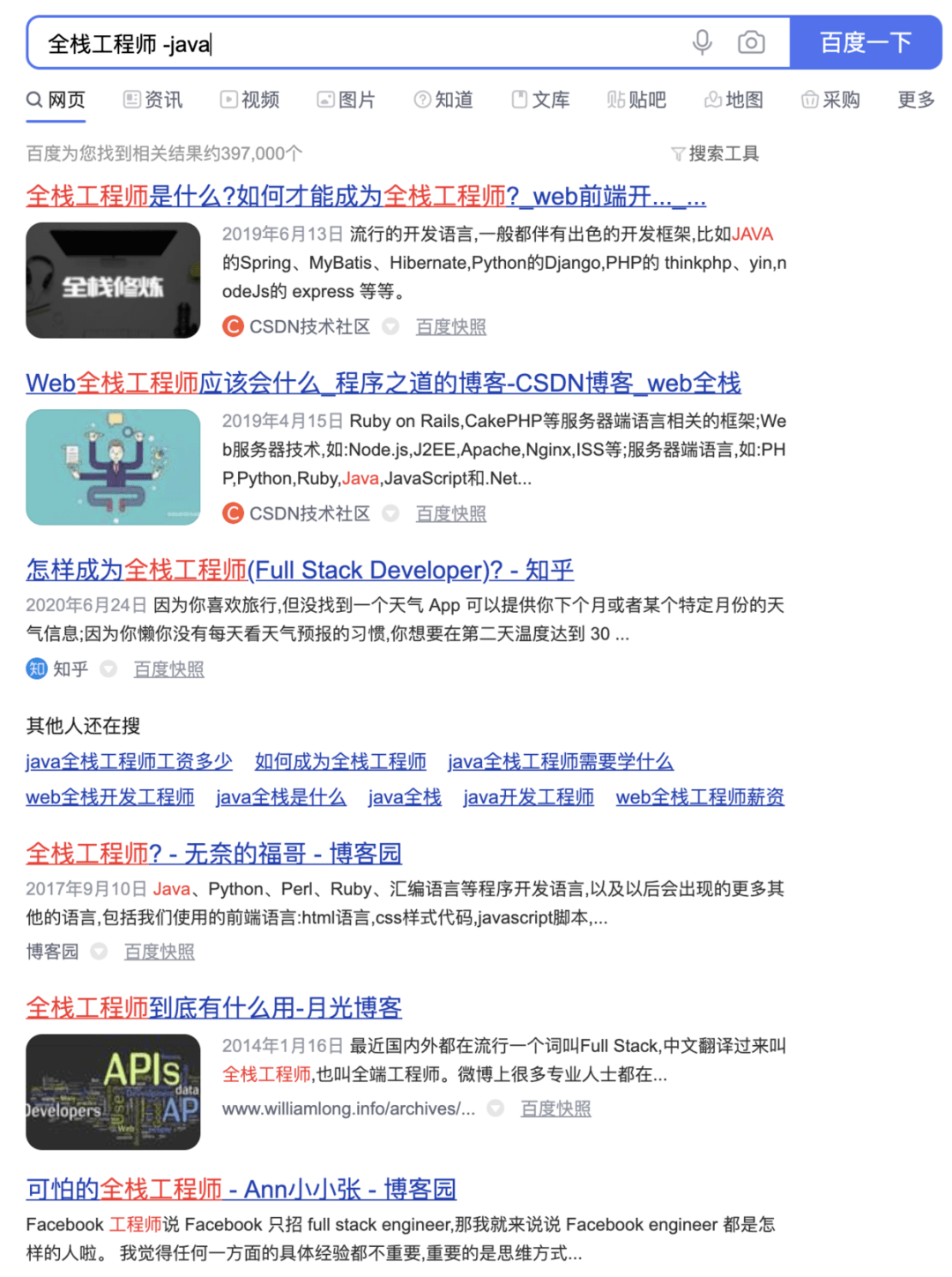
Task: Switch to the 资讯 tab
Action: click(153, 100)
